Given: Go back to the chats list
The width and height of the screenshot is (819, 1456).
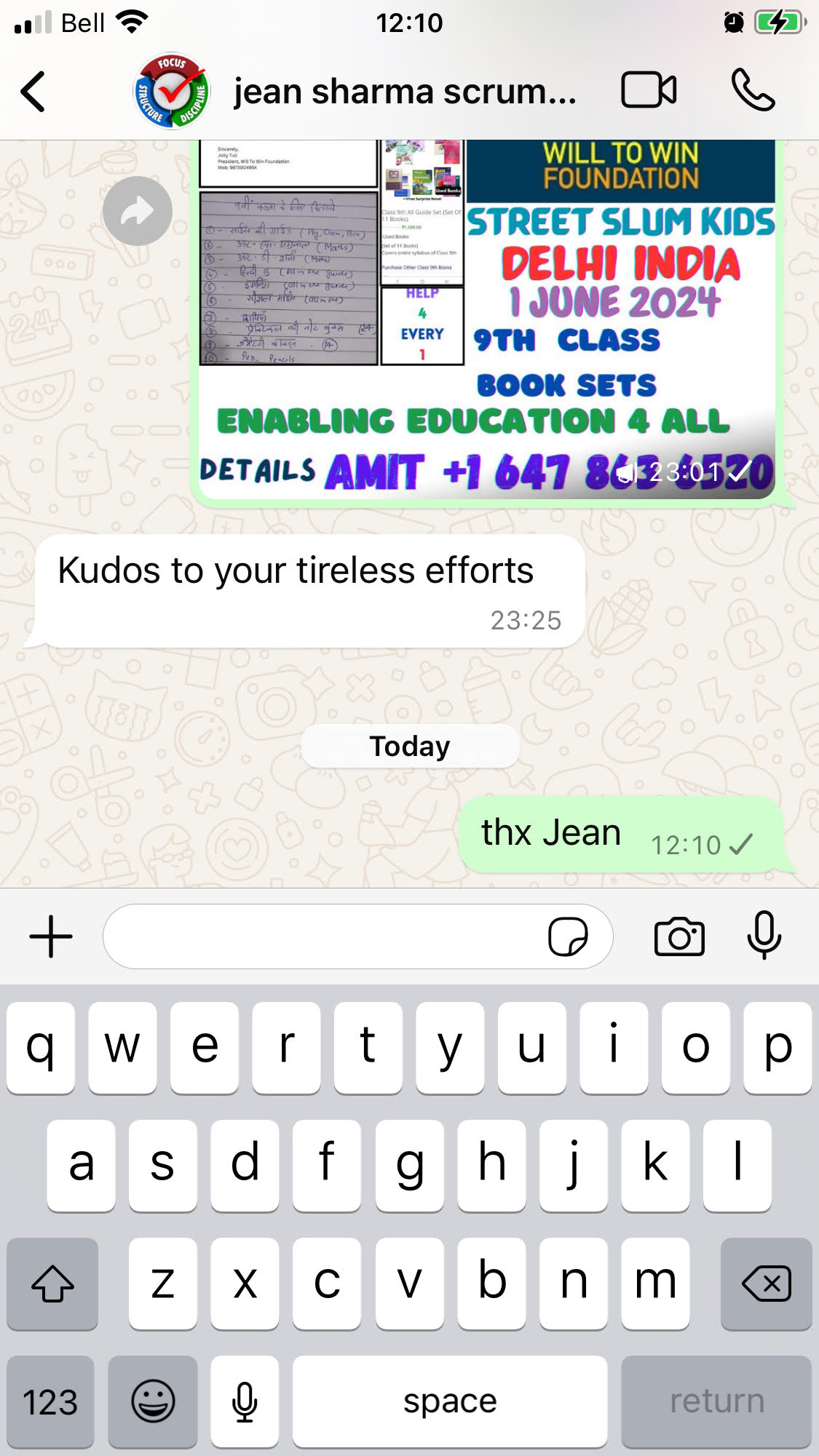Looking at the screenshot, I should click(33, 92).
